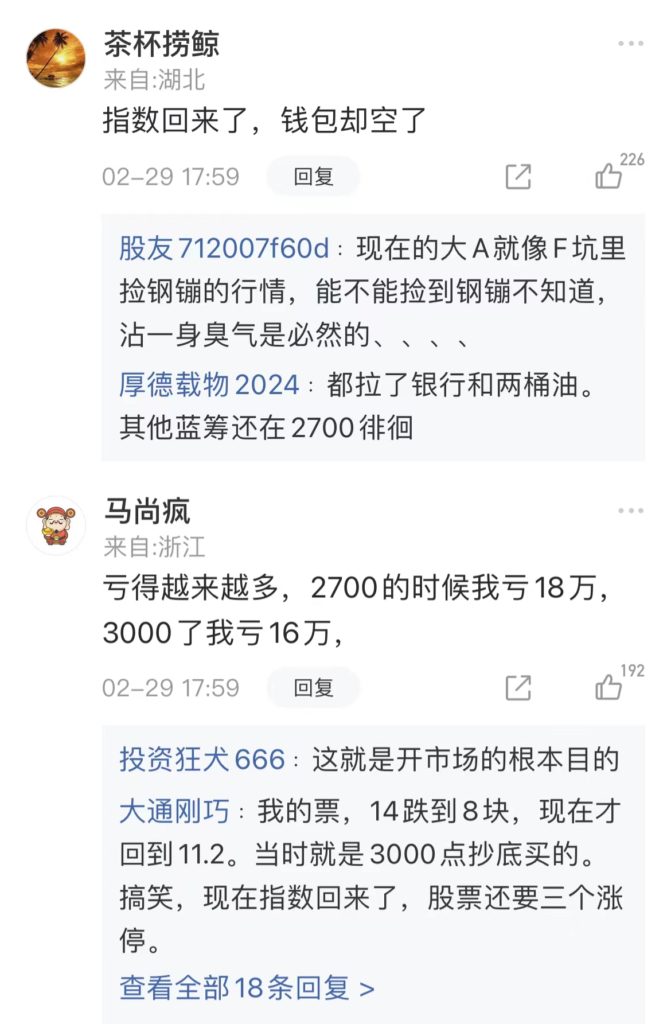Share 马尚疯's comment
This screenshot has width=671, height=1024.
518,688
